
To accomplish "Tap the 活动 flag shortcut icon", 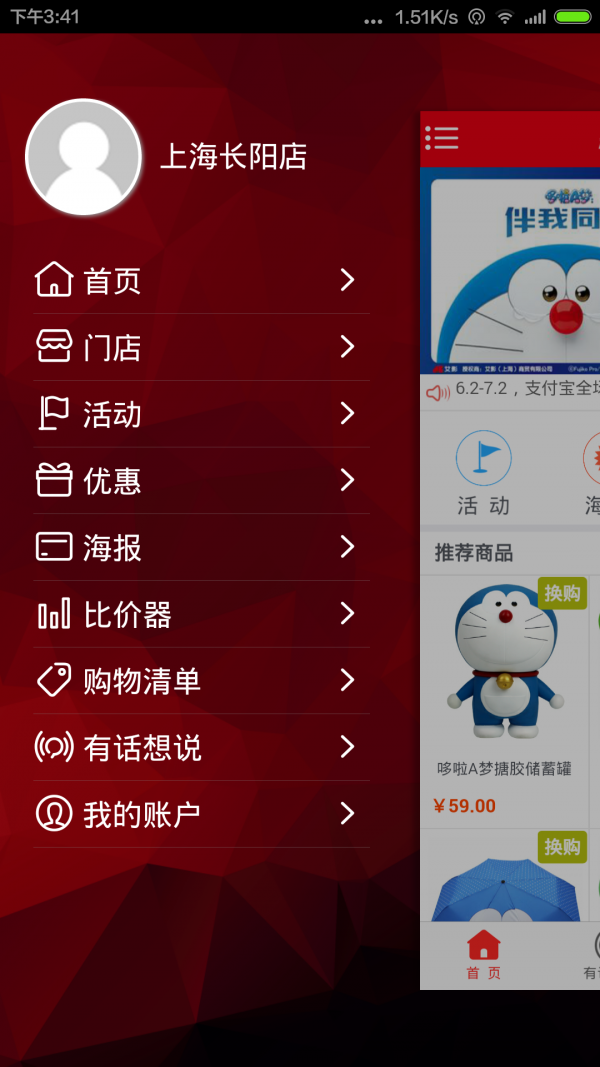I will 484,460.
